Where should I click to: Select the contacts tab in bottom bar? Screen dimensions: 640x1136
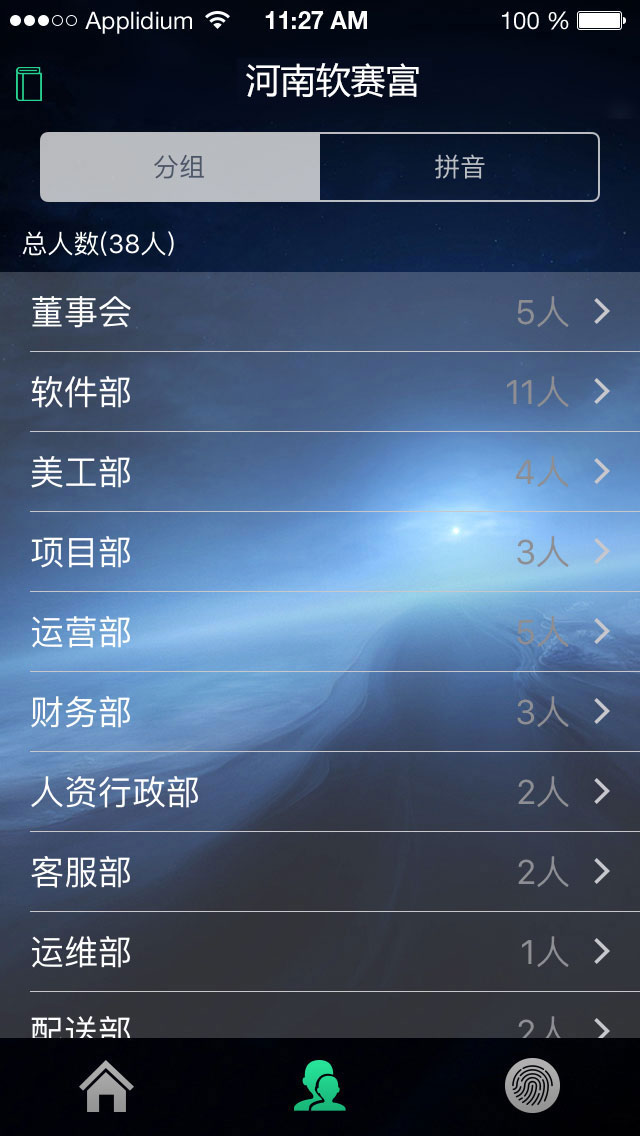[320, 1087]
